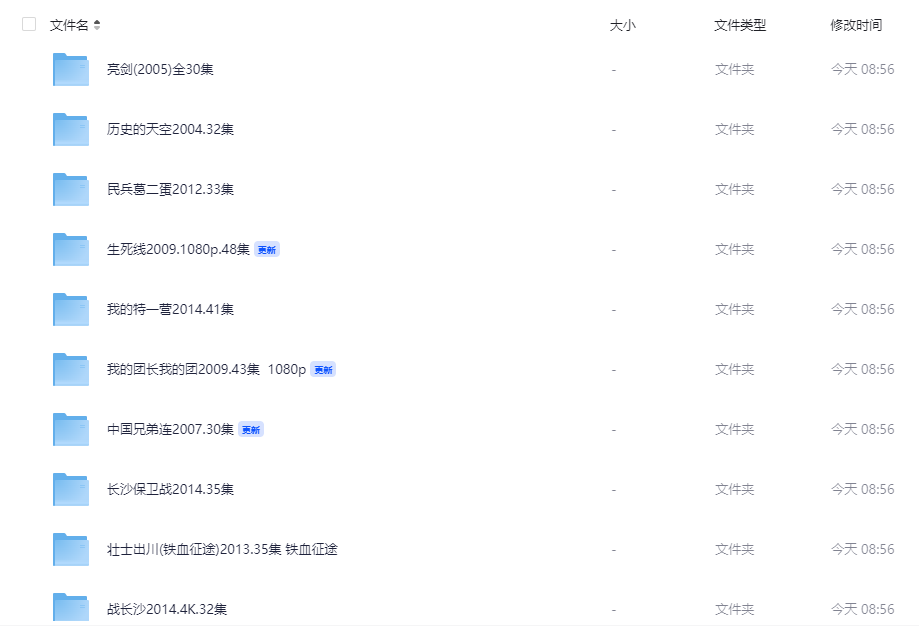Open the 亮剑(2005)全30集 folder
The image size is (919, 632).
pyautogui.click(x=160, y=69)
